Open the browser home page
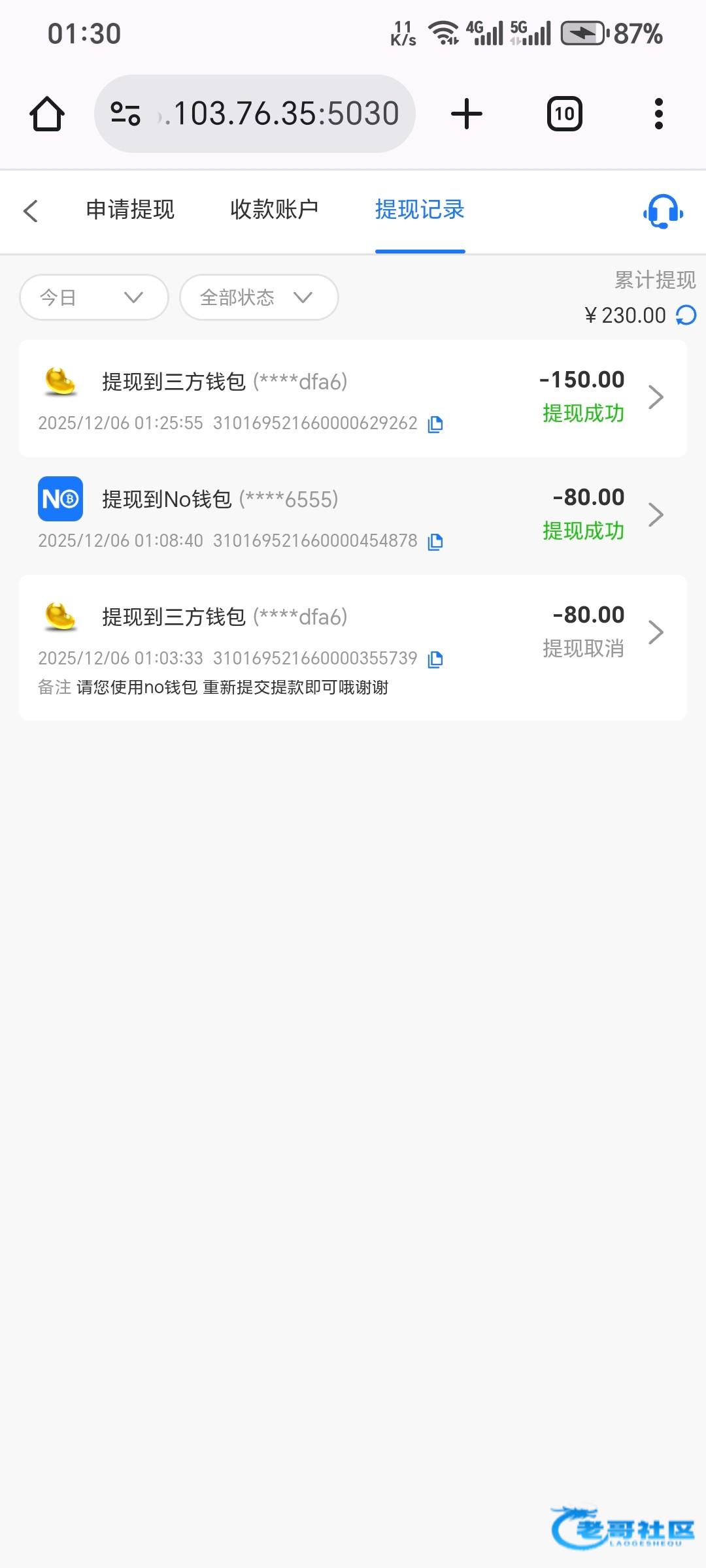 click(47, 114)
